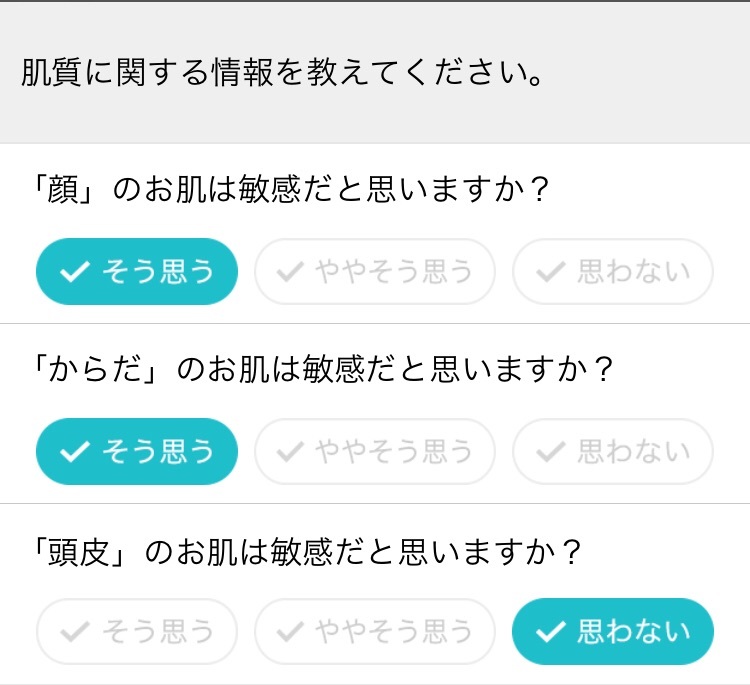The height and width of the screenshot is (685, 750).
Task: Pick 思わない for the 顔 skin question
Action: 613,271
